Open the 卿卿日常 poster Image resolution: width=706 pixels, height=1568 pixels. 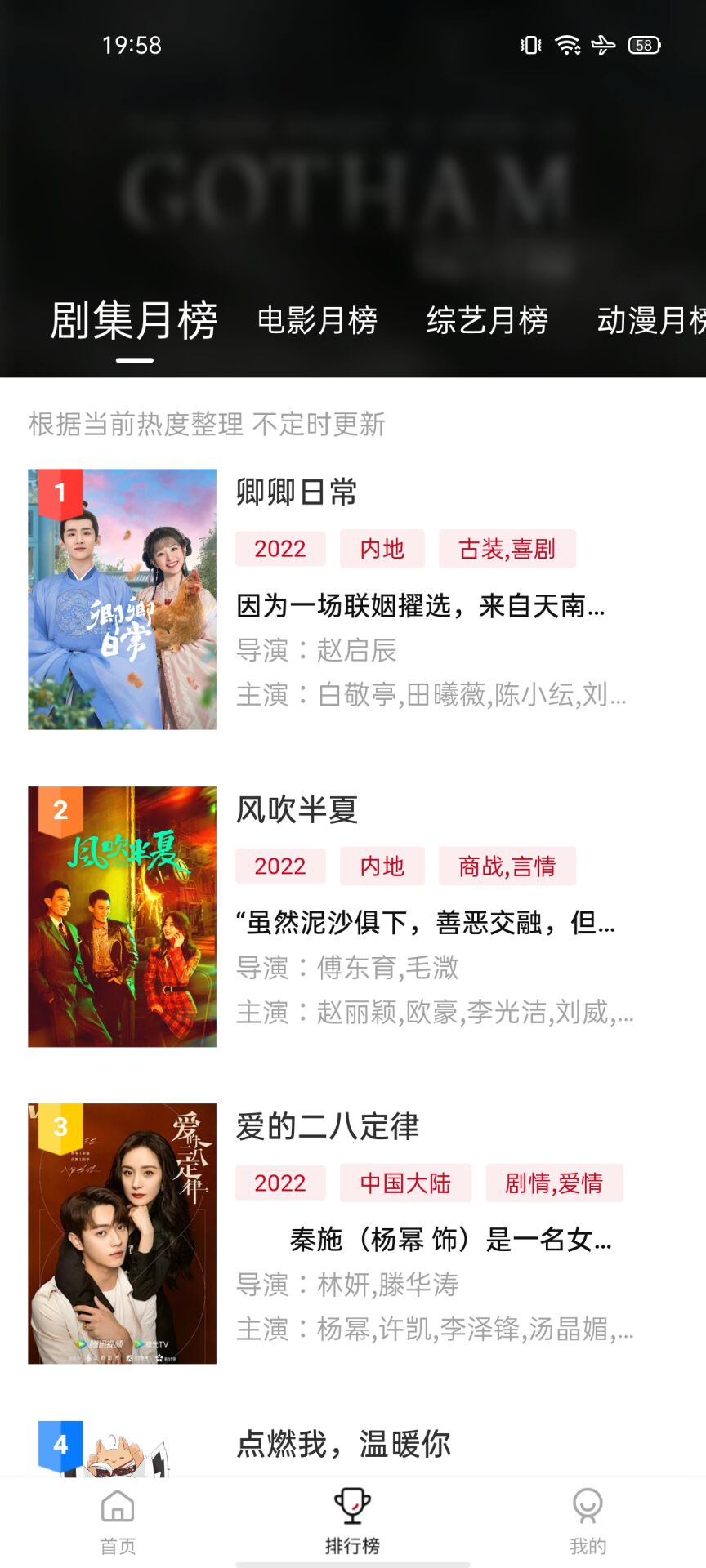pos(122,599)
